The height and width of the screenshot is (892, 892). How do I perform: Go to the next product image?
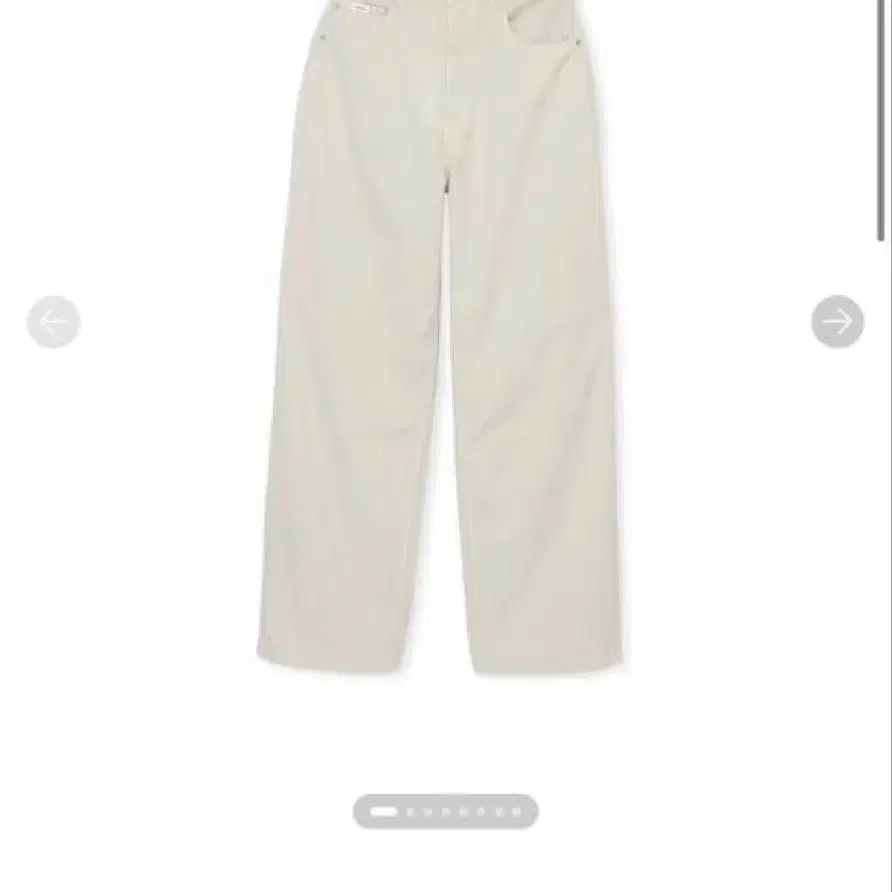coord(837,322)
